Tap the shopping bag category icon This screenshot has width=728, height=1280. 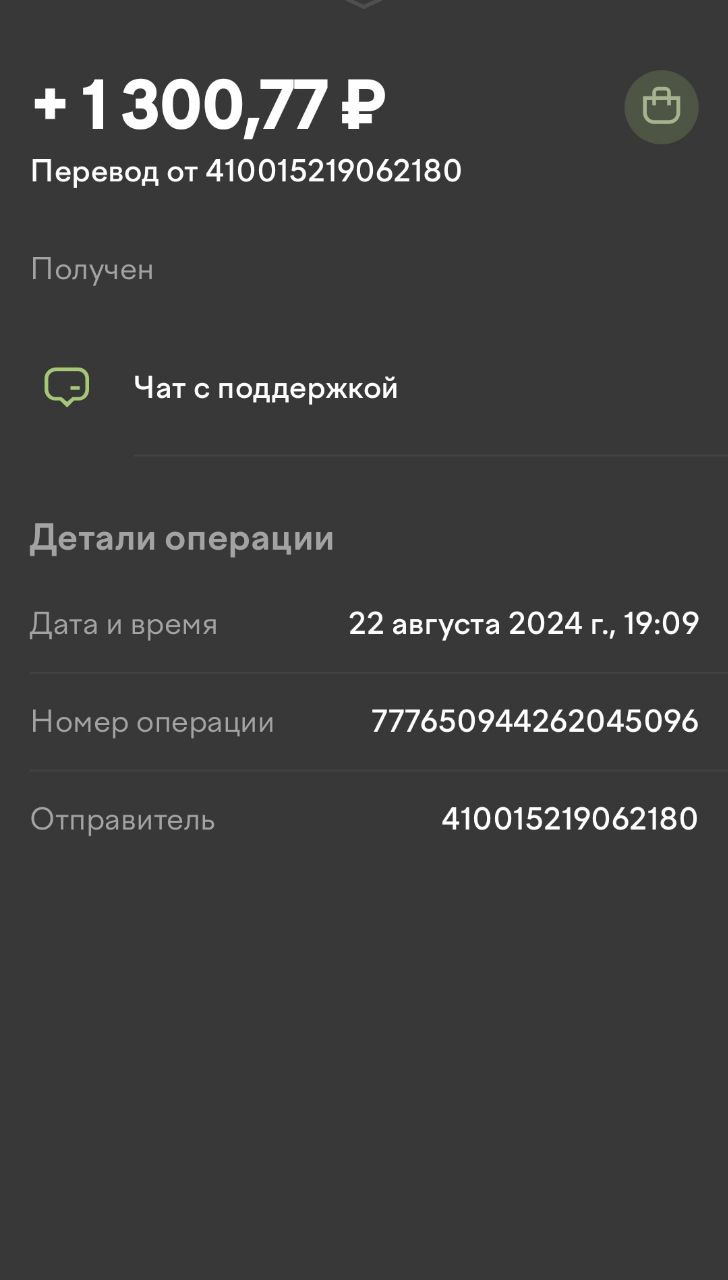pyautogui.click(x=661, y=107)
